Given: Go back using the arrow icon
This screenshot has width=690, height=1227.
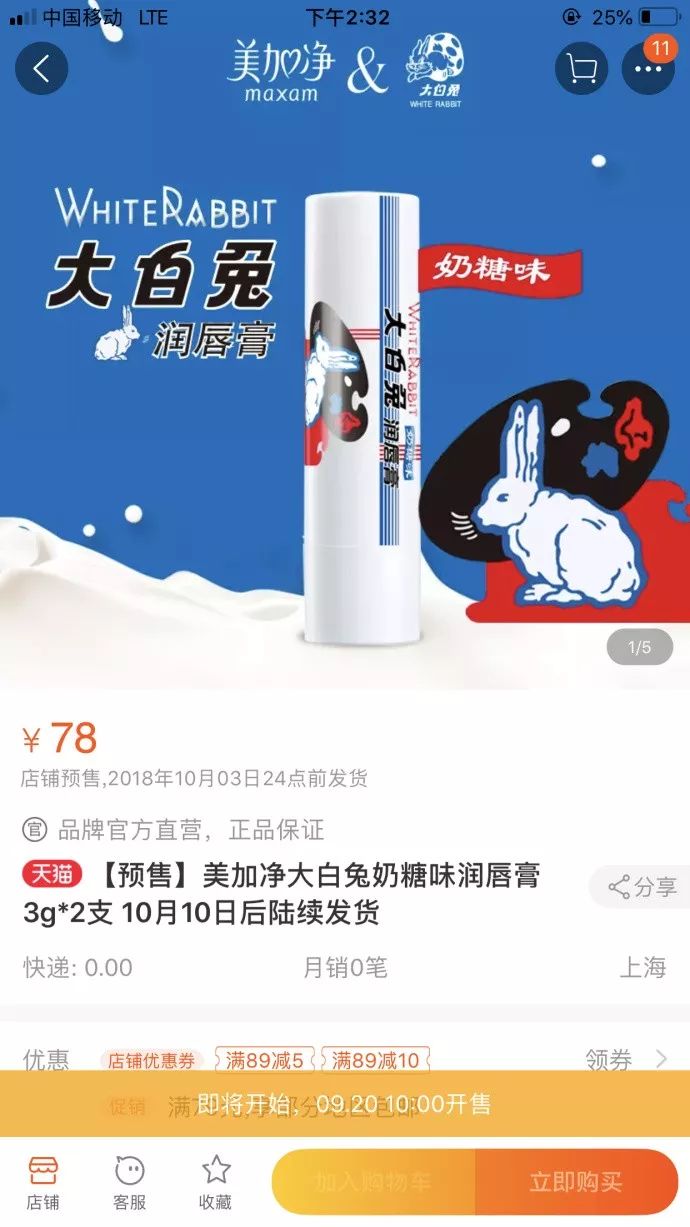Looking at the screenshot, I should (42, 69).
